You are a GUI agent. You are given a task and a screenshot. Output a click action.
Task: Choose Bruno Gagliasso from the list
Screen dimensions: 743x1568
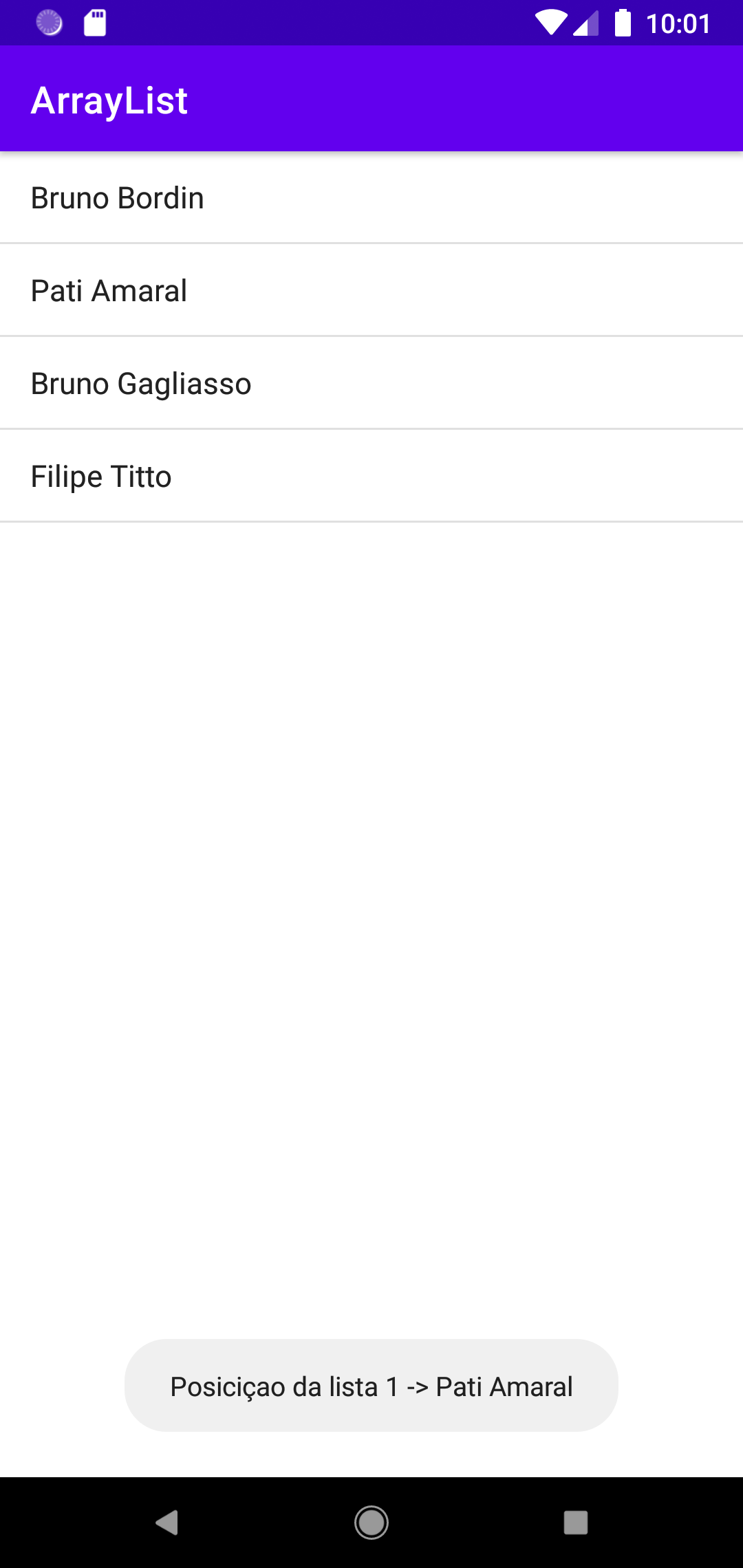(x=371, y=383)
